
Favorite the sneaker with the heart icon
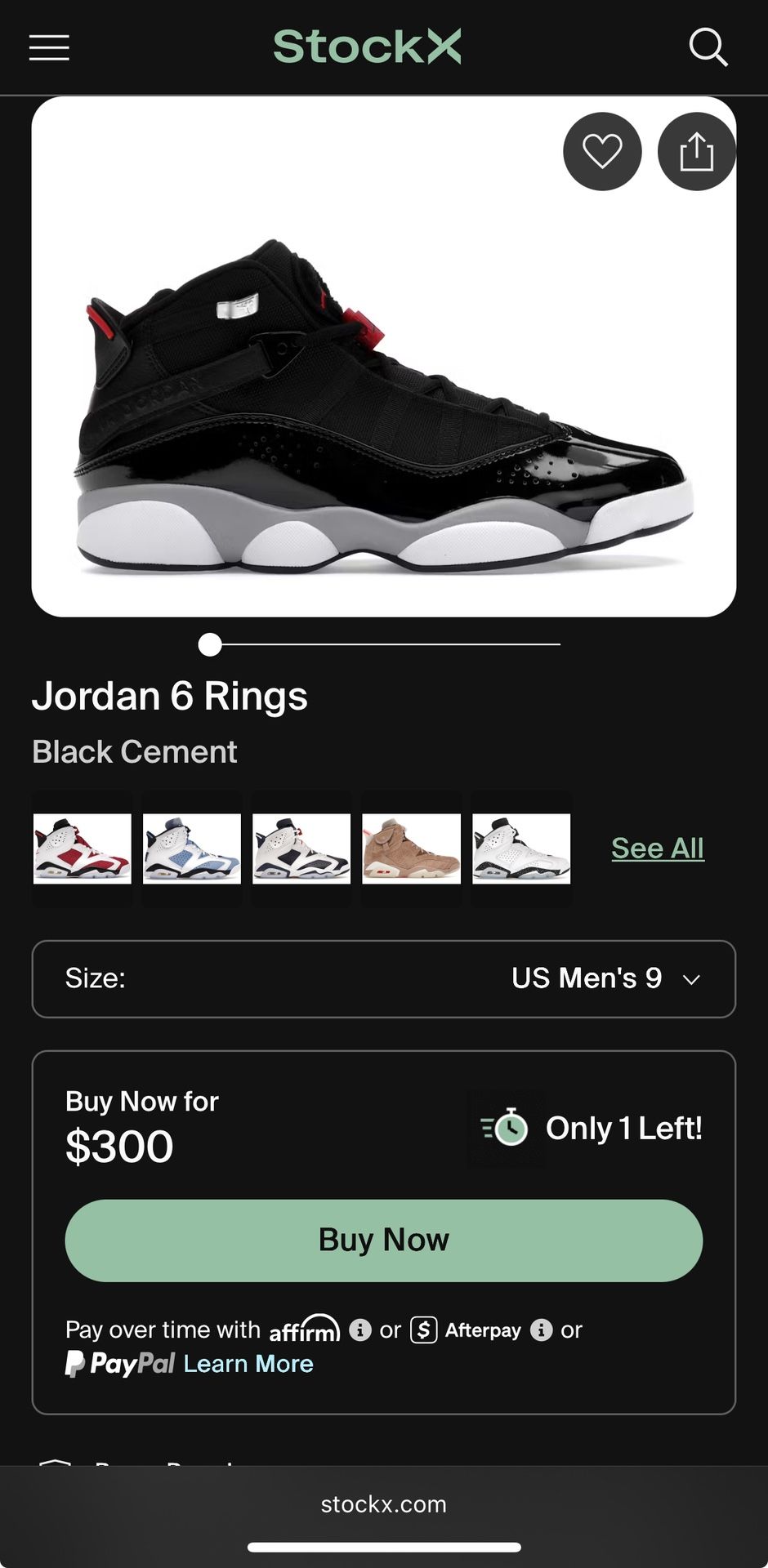pos(602,151)
